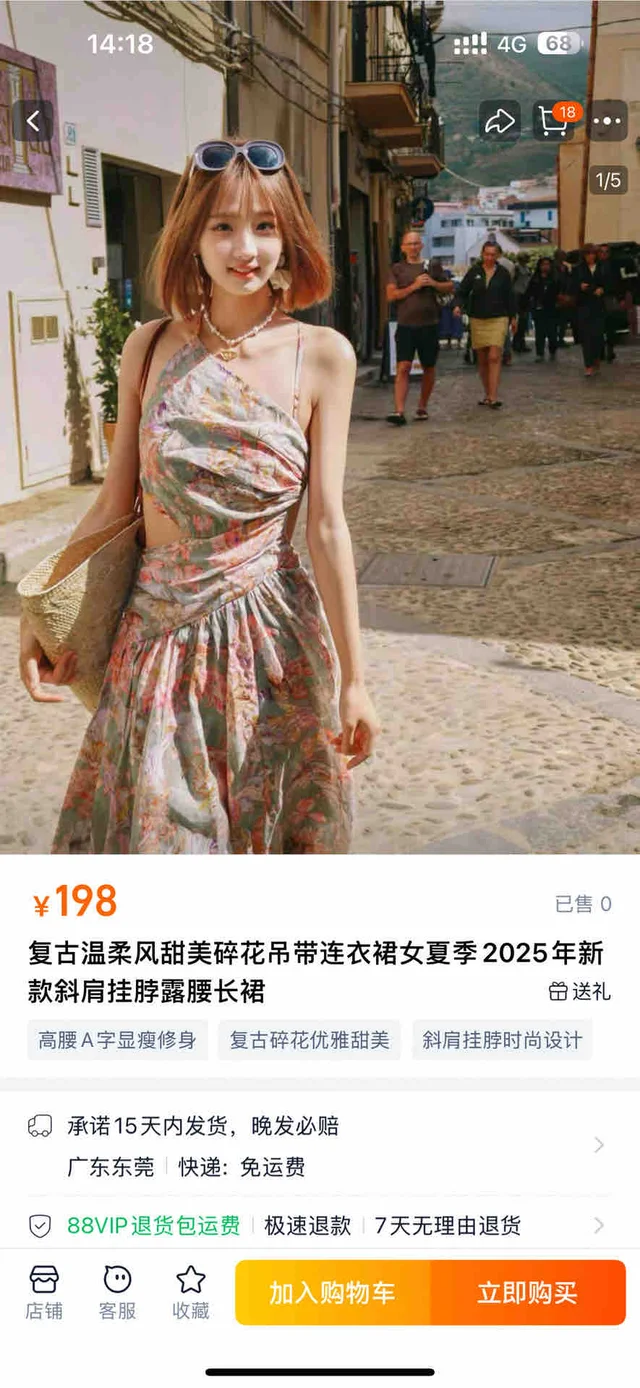Viewport: 640px width, 1388px height.
Task: Open the shipping details row 承诺15天内发货
Action: [x=320, y=1146]
